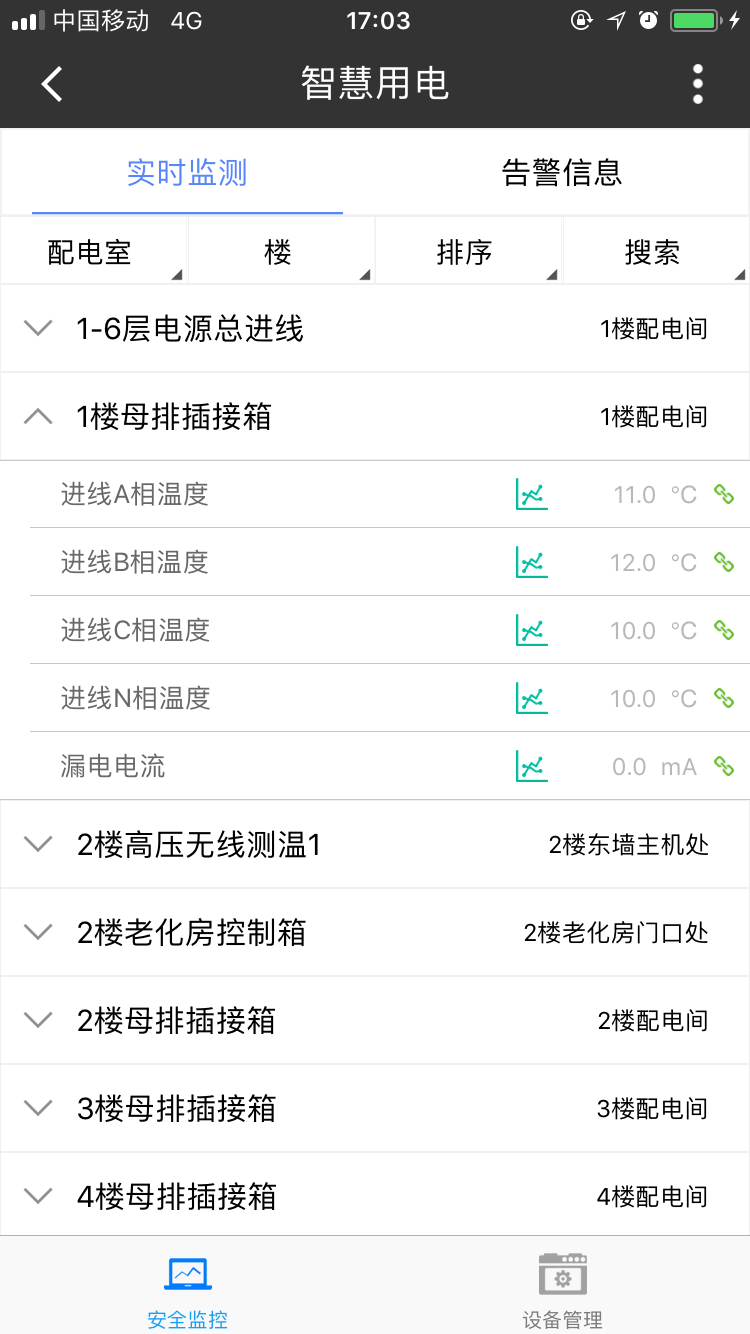750x1334 pixels.
Task: View the chart for 进线A相温度
Action: (x=531, y=494)
